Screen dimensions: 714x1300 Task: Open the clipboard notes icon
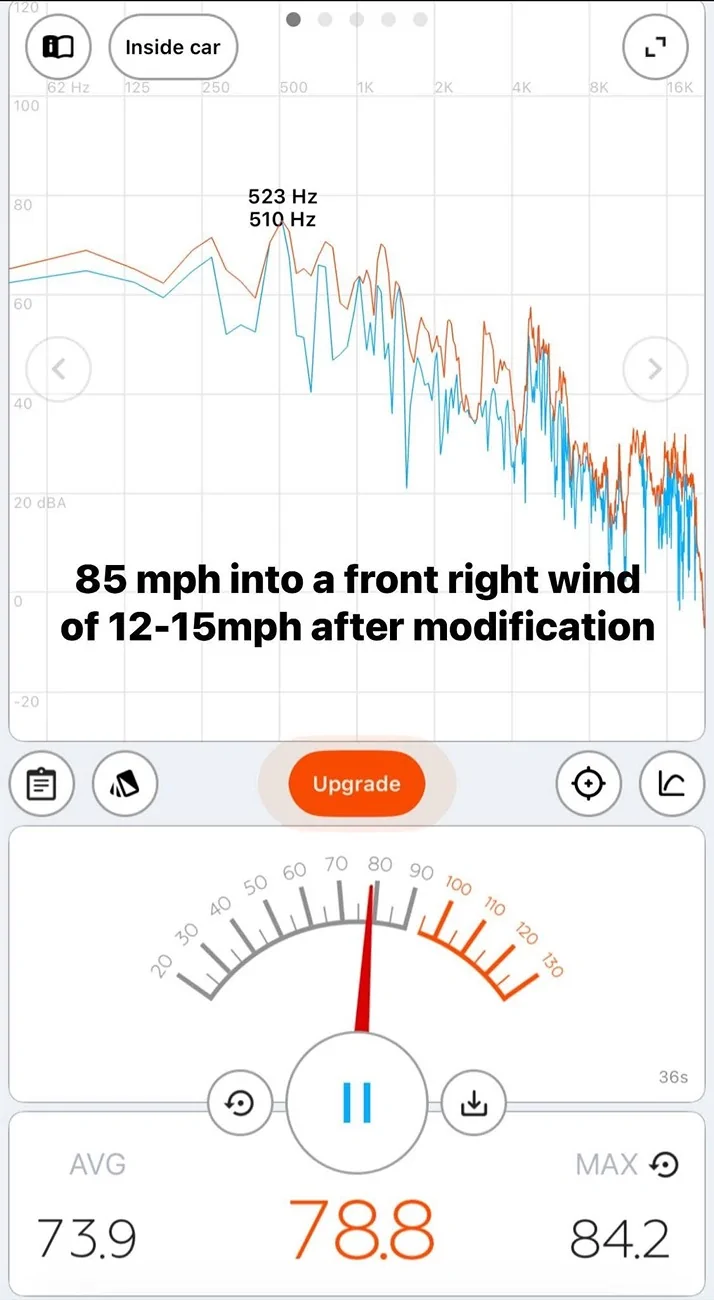41,785
